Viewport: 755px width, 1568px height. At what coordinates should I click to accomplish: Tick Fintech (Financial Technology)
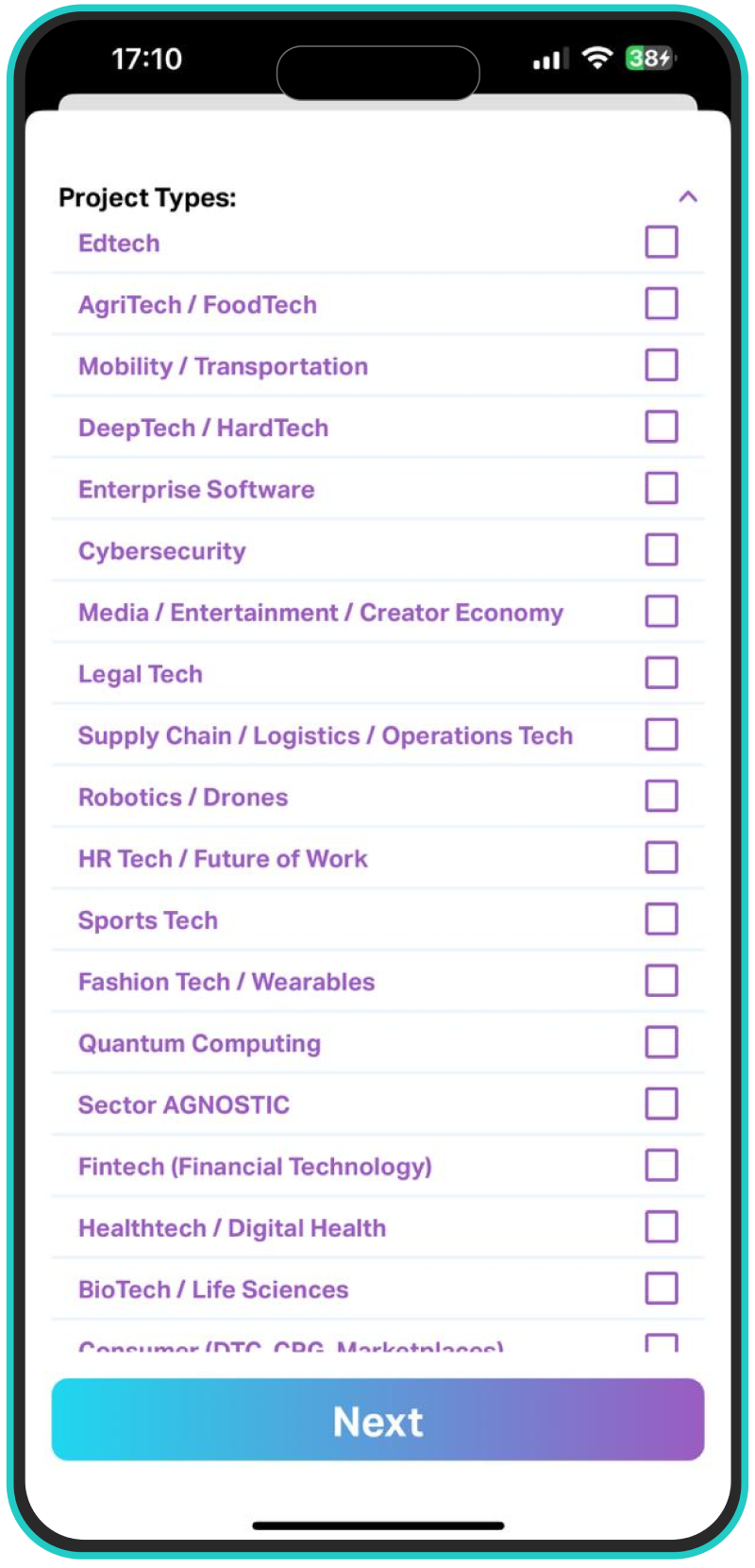[661, 1165]
